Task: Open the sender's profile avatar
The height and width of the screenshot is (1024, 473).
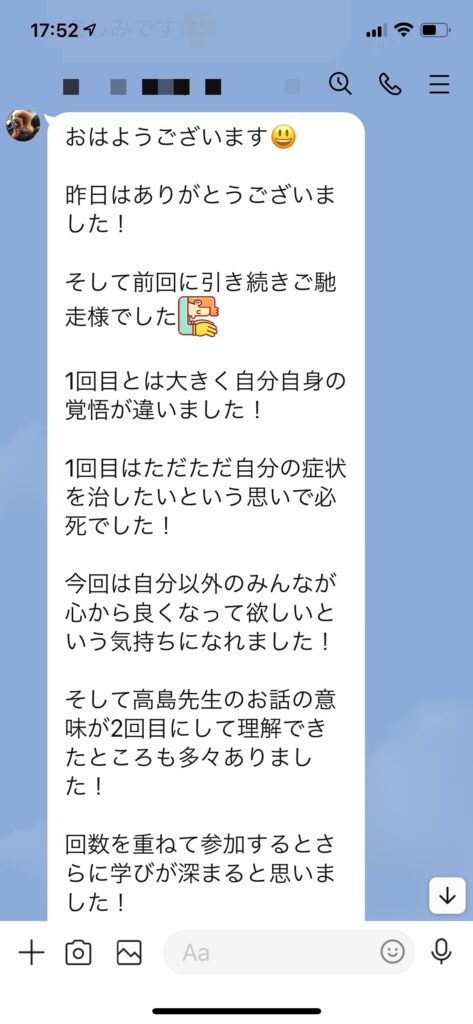Action: pyautogui.click(x=23, y=125)
